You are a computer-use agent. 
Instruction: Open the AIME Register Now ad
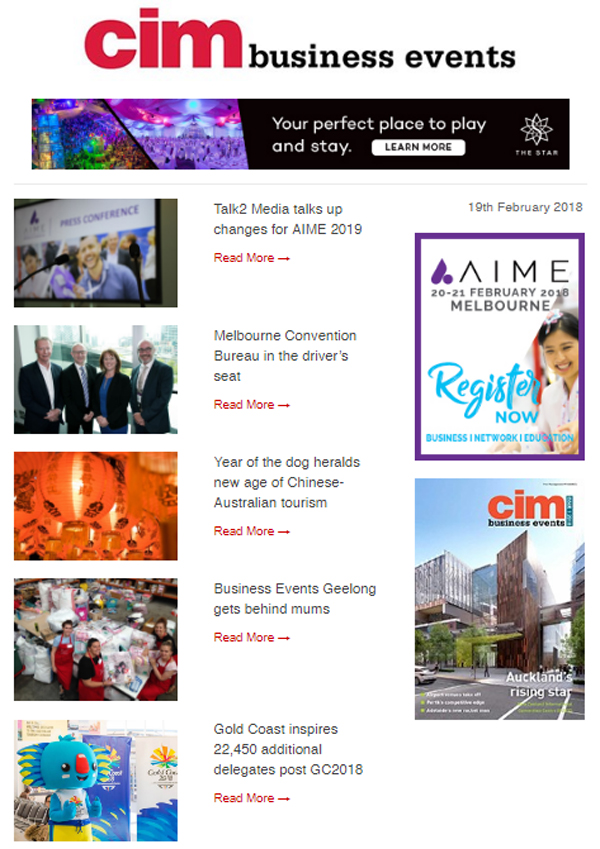[499, 346]
